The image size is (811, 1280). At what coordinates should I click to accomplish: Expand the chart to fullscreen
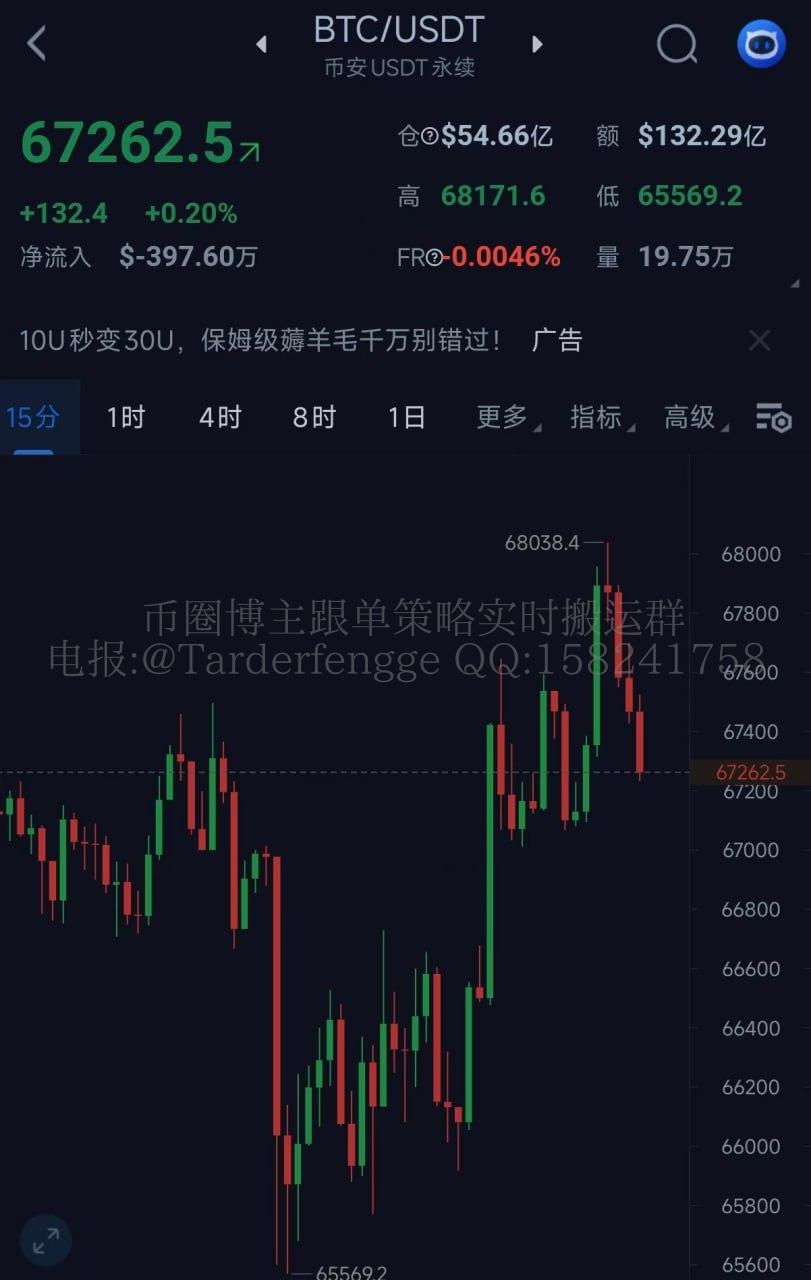point(45,1241)
